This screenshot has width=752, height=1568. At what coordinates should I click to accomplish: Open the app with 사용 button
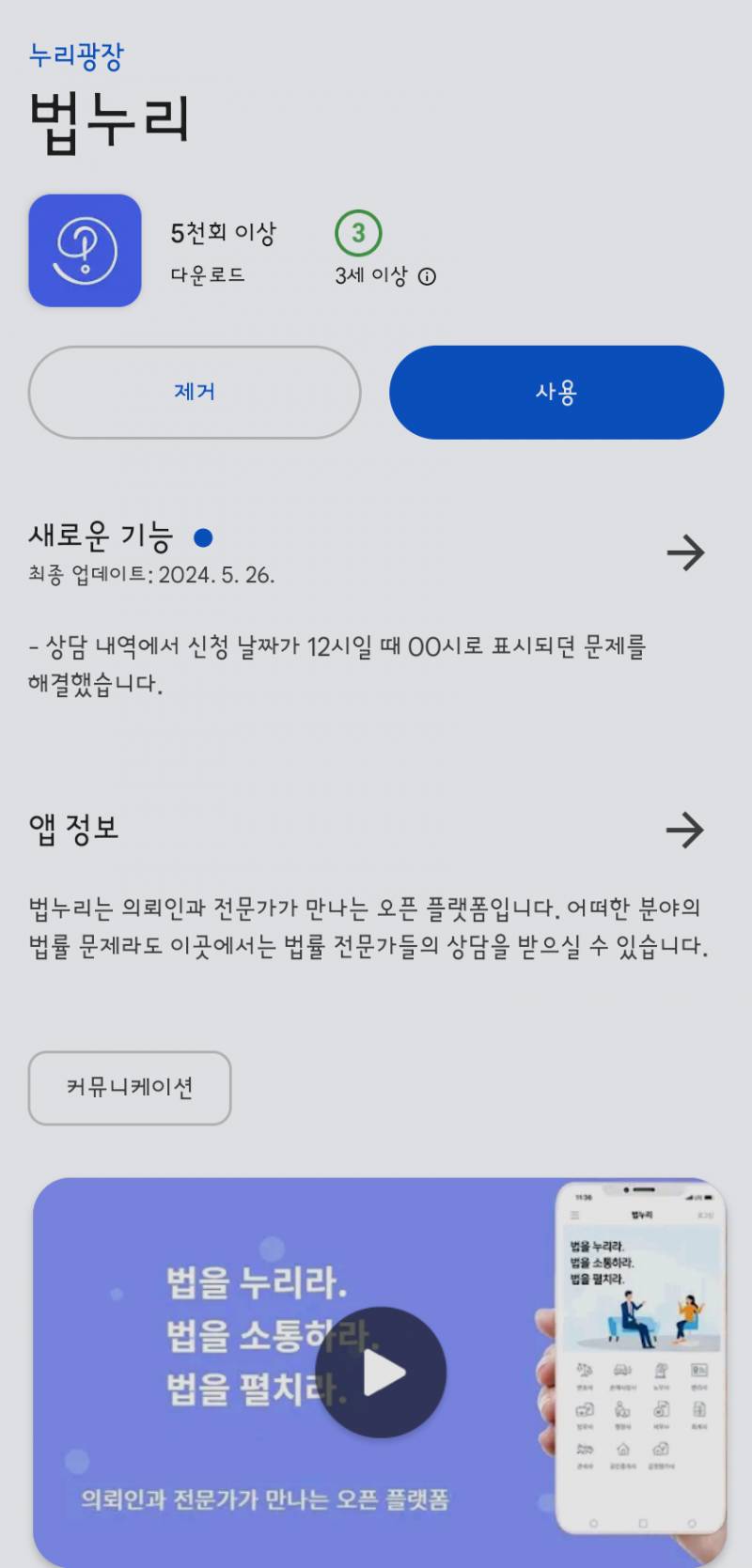556,392
